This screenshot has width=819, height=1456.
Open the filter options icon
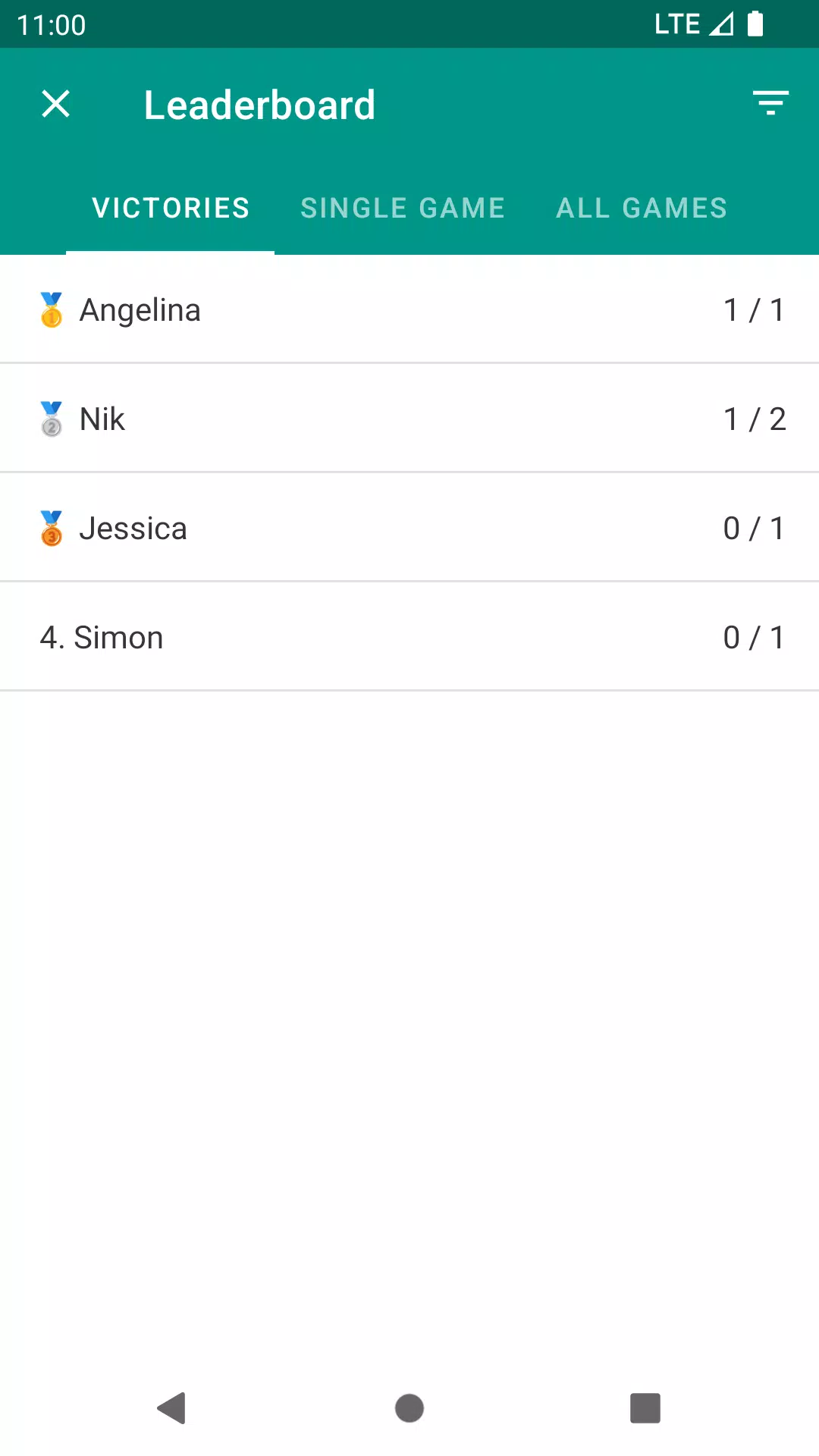[770, 103]
